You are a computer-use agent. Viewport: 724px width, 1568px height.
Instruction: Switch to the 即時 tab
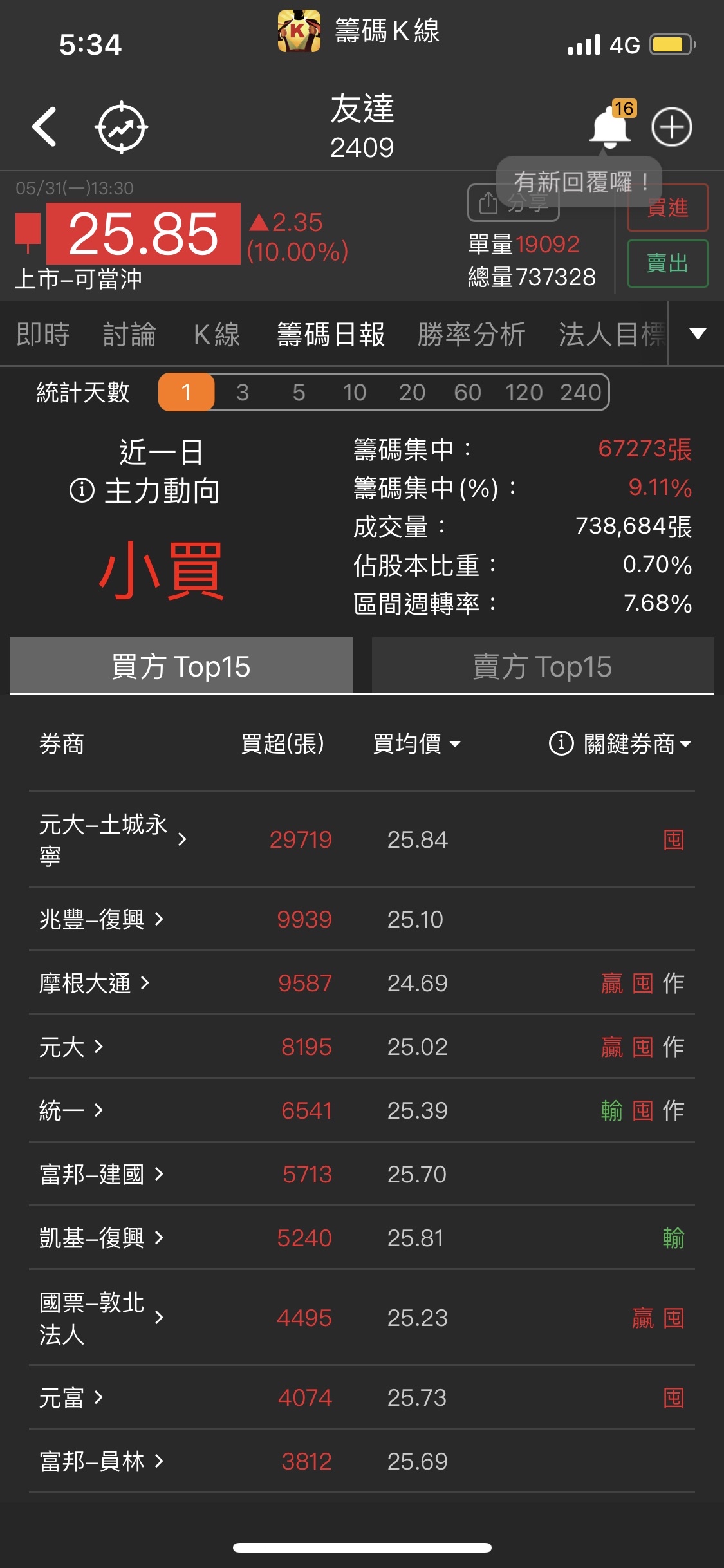42,335
